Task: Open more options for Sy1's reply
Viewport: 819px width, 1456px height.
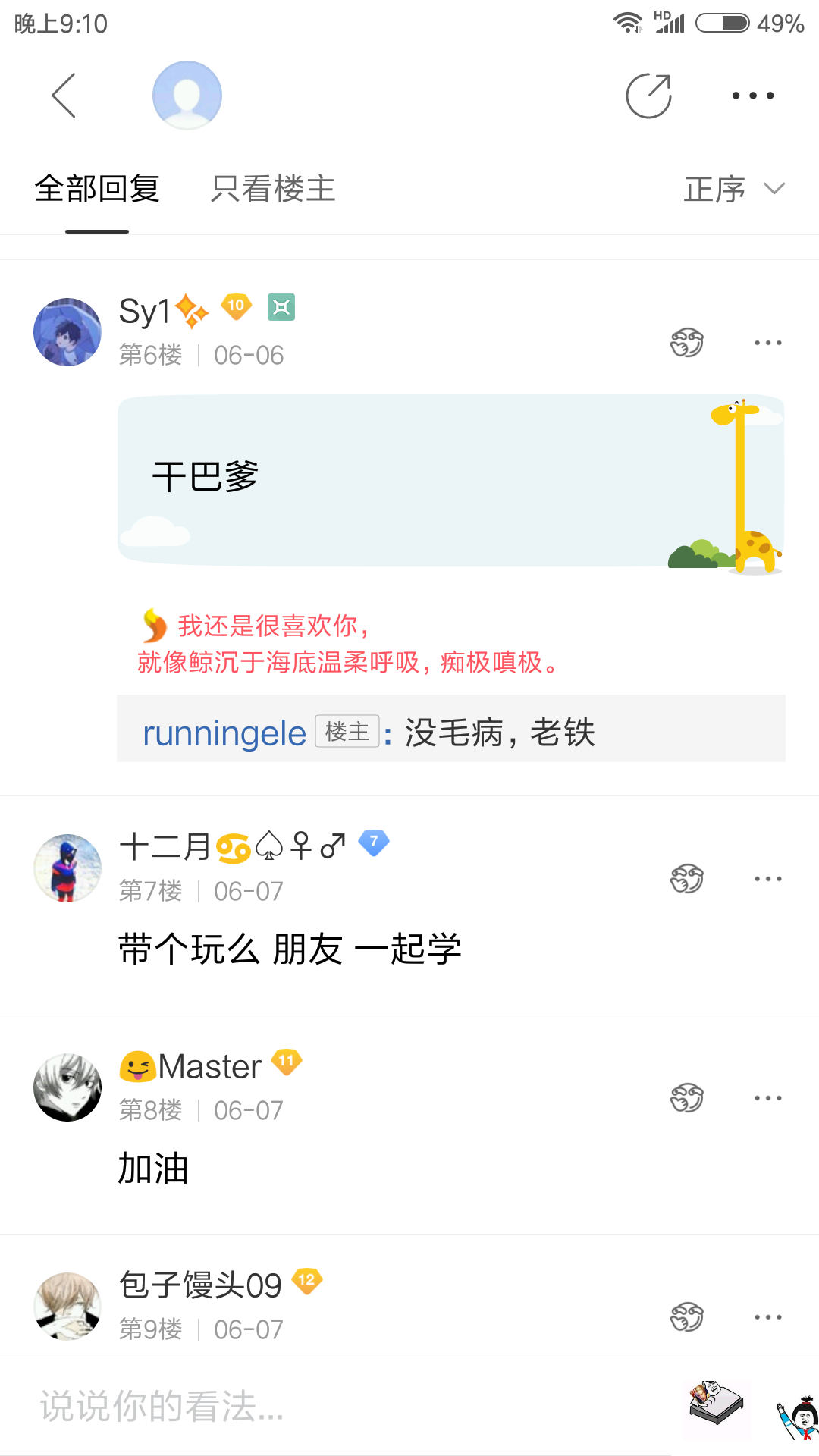Action: 767,343
